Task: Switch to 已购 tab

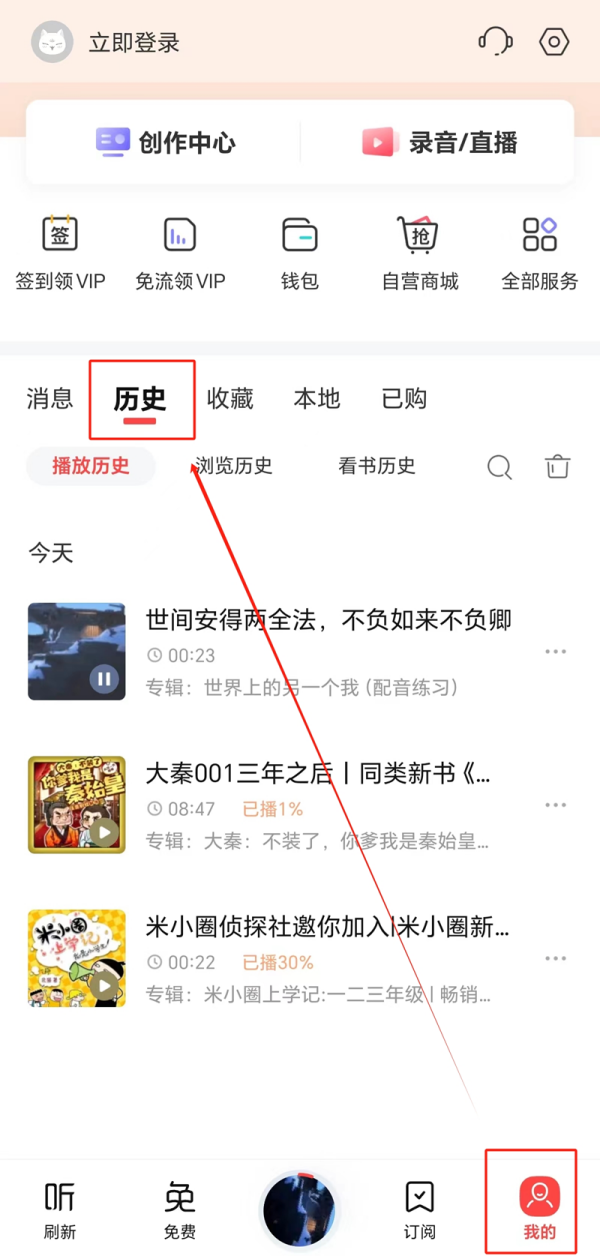Action: point(405,399)
